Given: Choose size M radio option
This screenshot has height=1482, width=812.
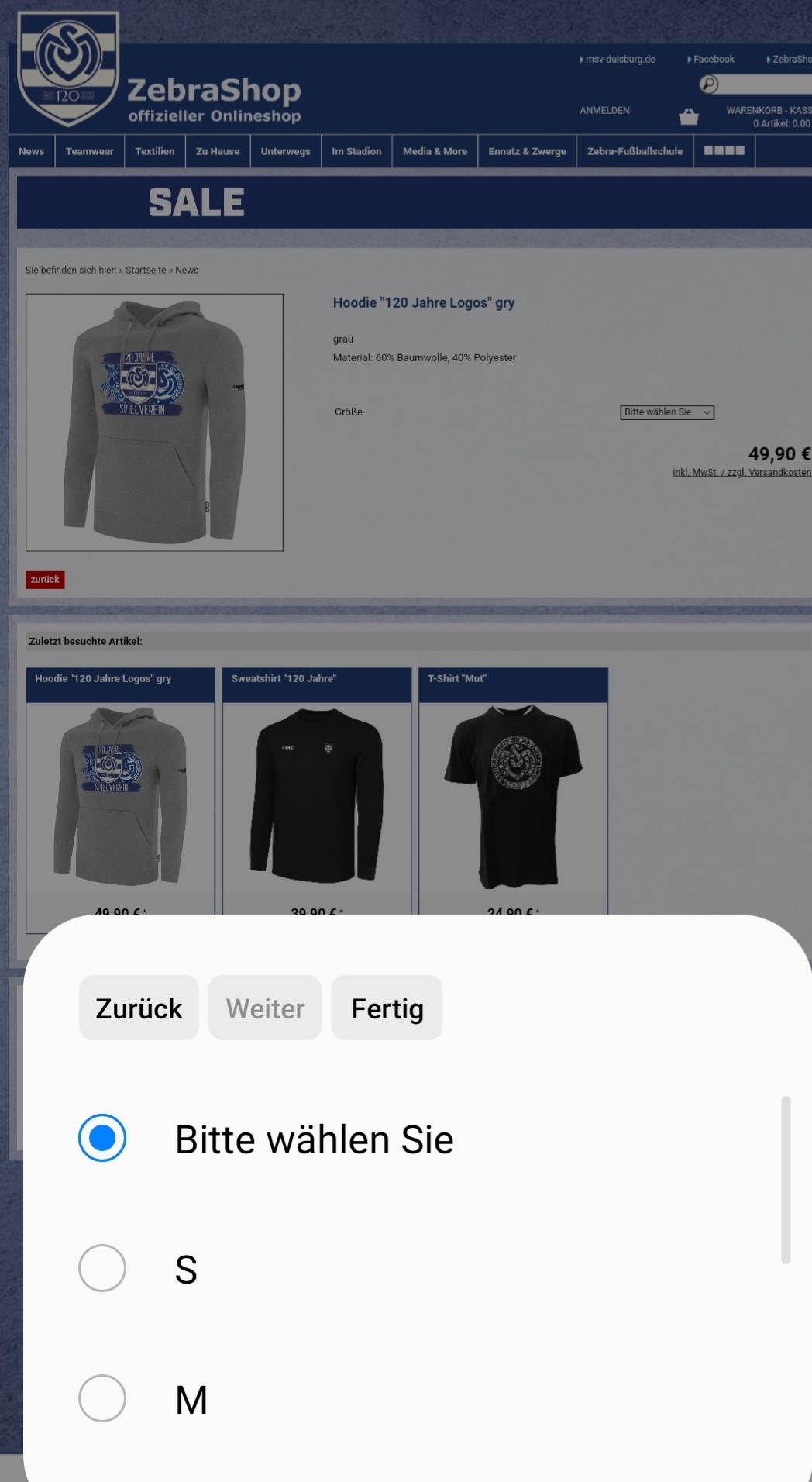Looking at the screenshot, I should (x=102, y=1398).
